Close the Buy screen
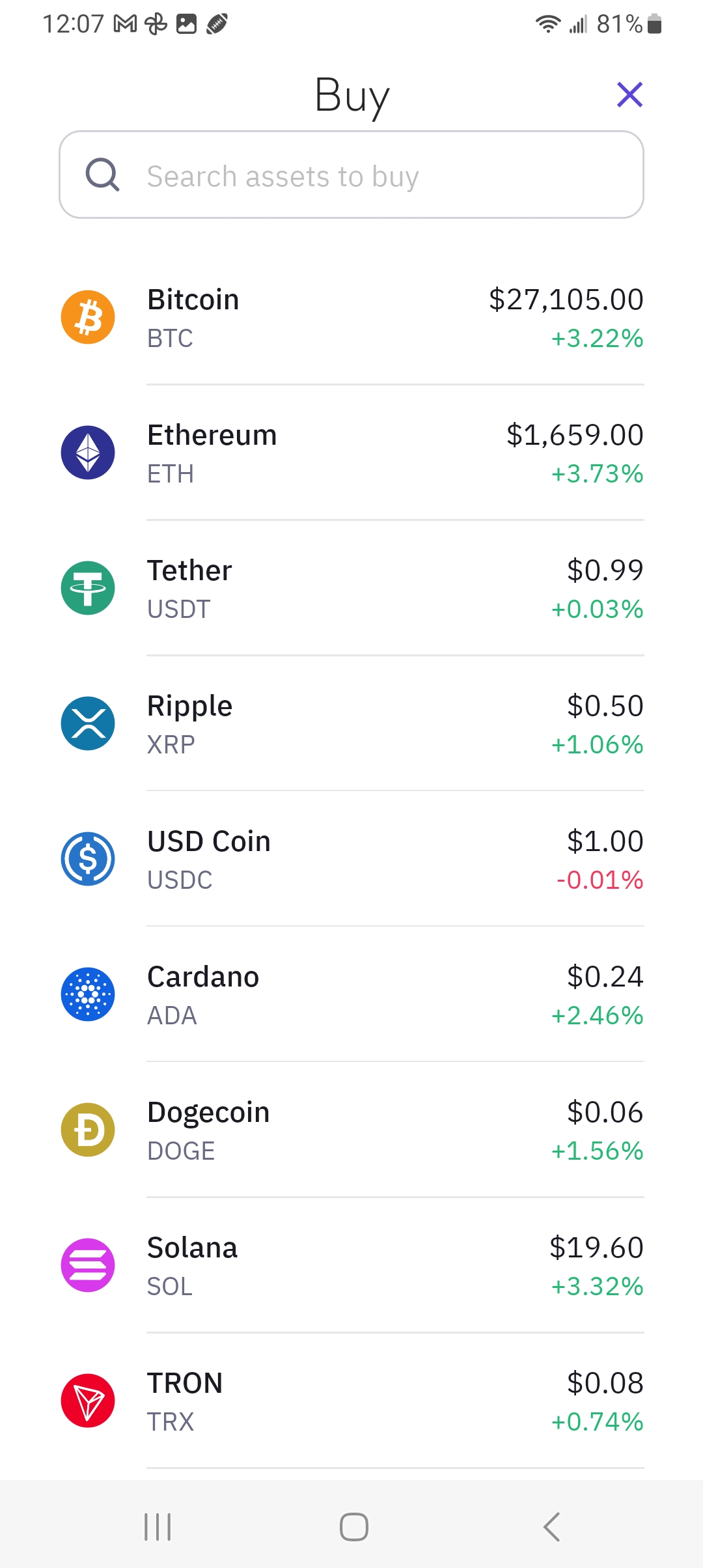This screenshot has height=1568, width=703. [x=629, y=95]
